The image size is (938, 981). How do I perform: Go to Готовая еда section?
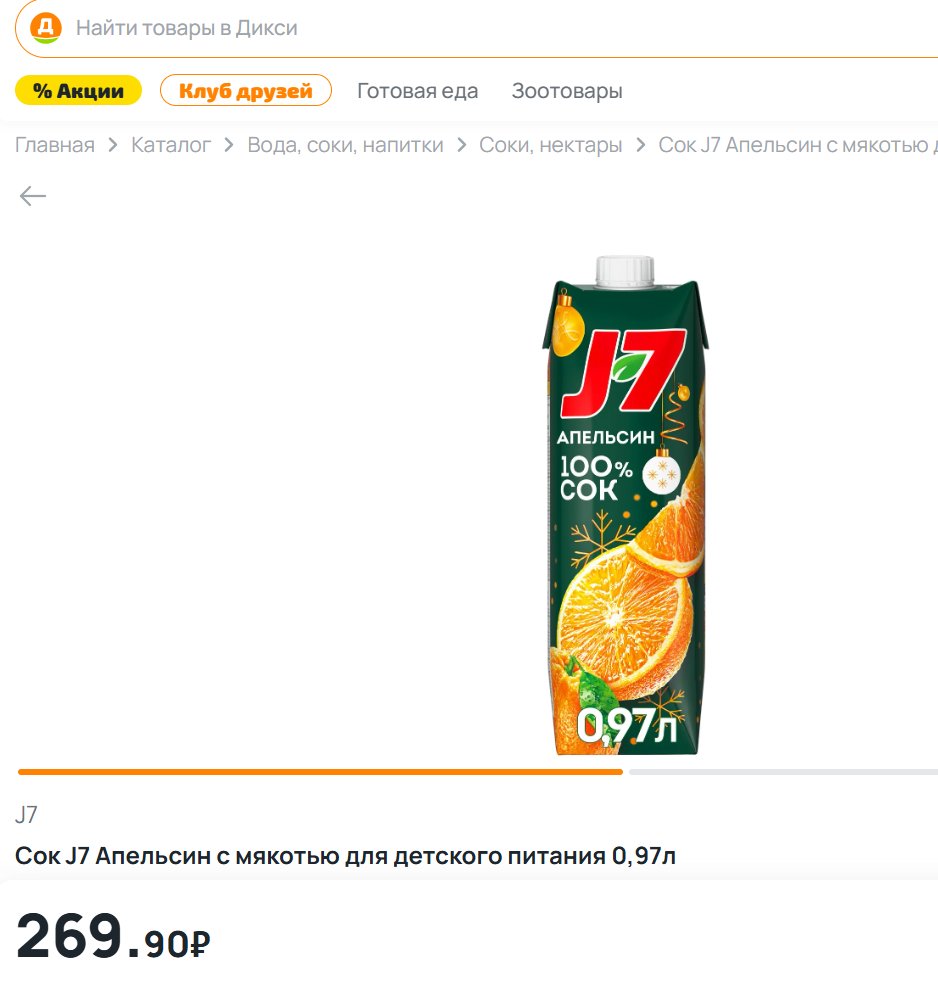click(417, 91)
